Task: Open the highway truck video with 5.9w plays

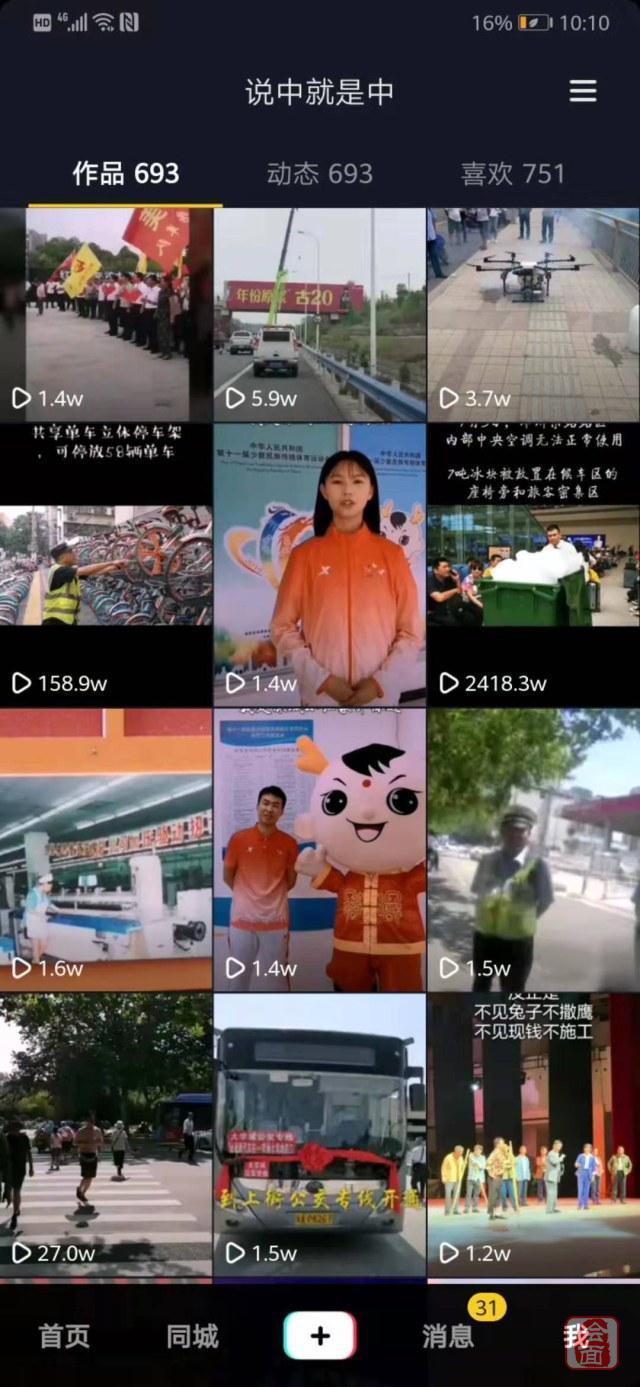Action: pyautogui.click(x=319, y=314)
